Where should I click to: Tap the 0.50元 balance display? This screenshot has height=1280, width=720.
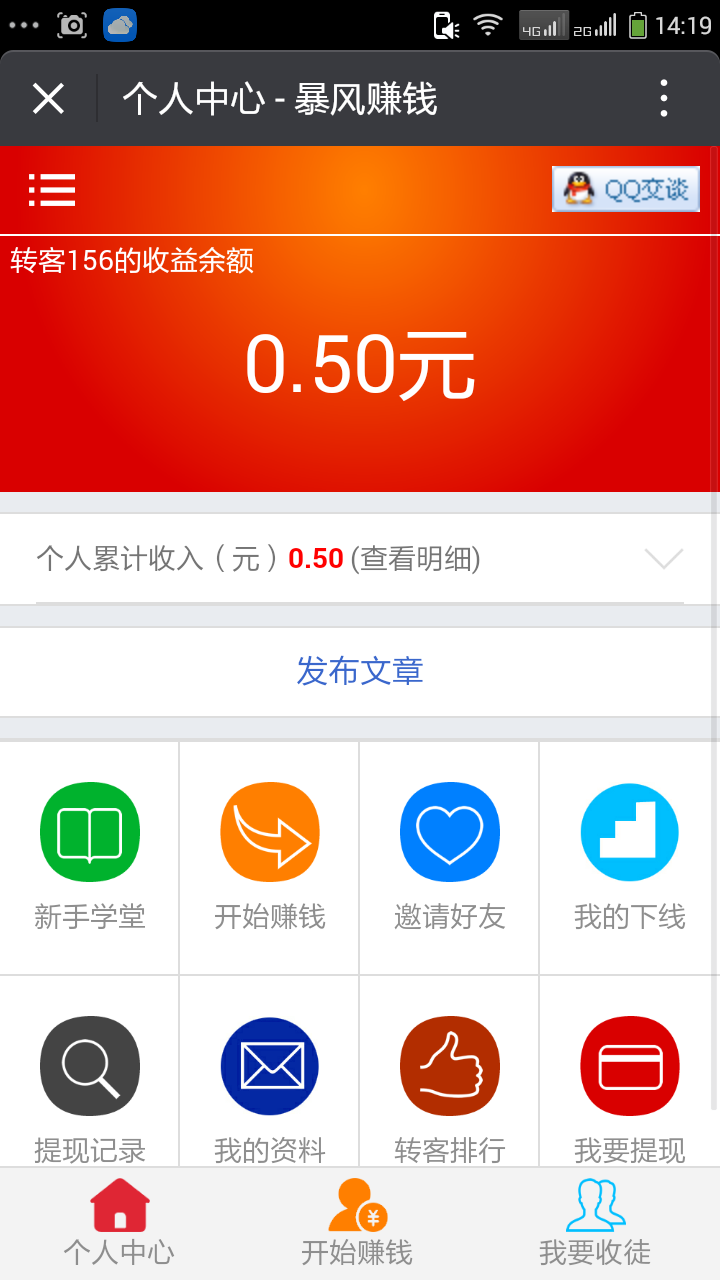coord(360,367)
